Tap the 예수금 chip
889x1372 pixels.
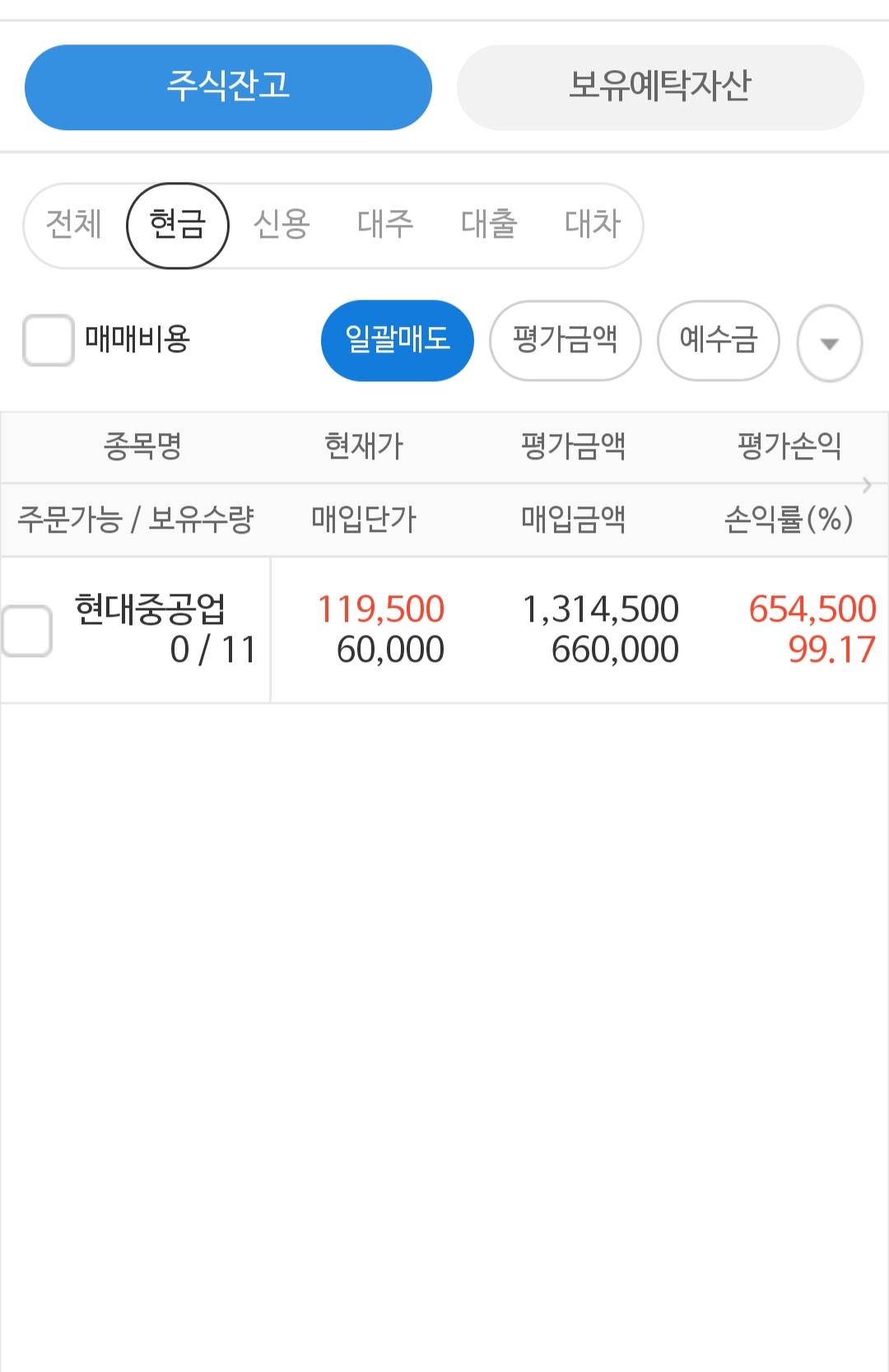718,340
